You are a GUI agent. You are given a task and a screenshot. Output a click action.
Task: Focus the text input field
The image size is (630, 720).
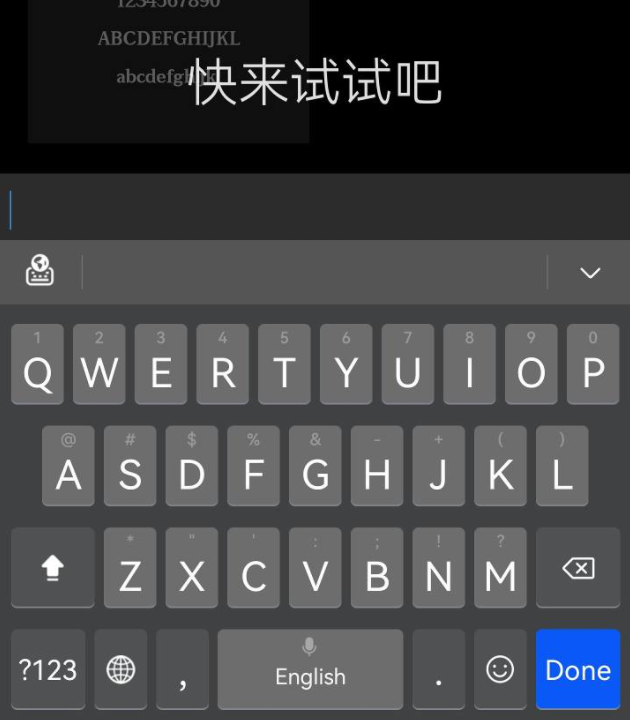(x=315, y=210)
